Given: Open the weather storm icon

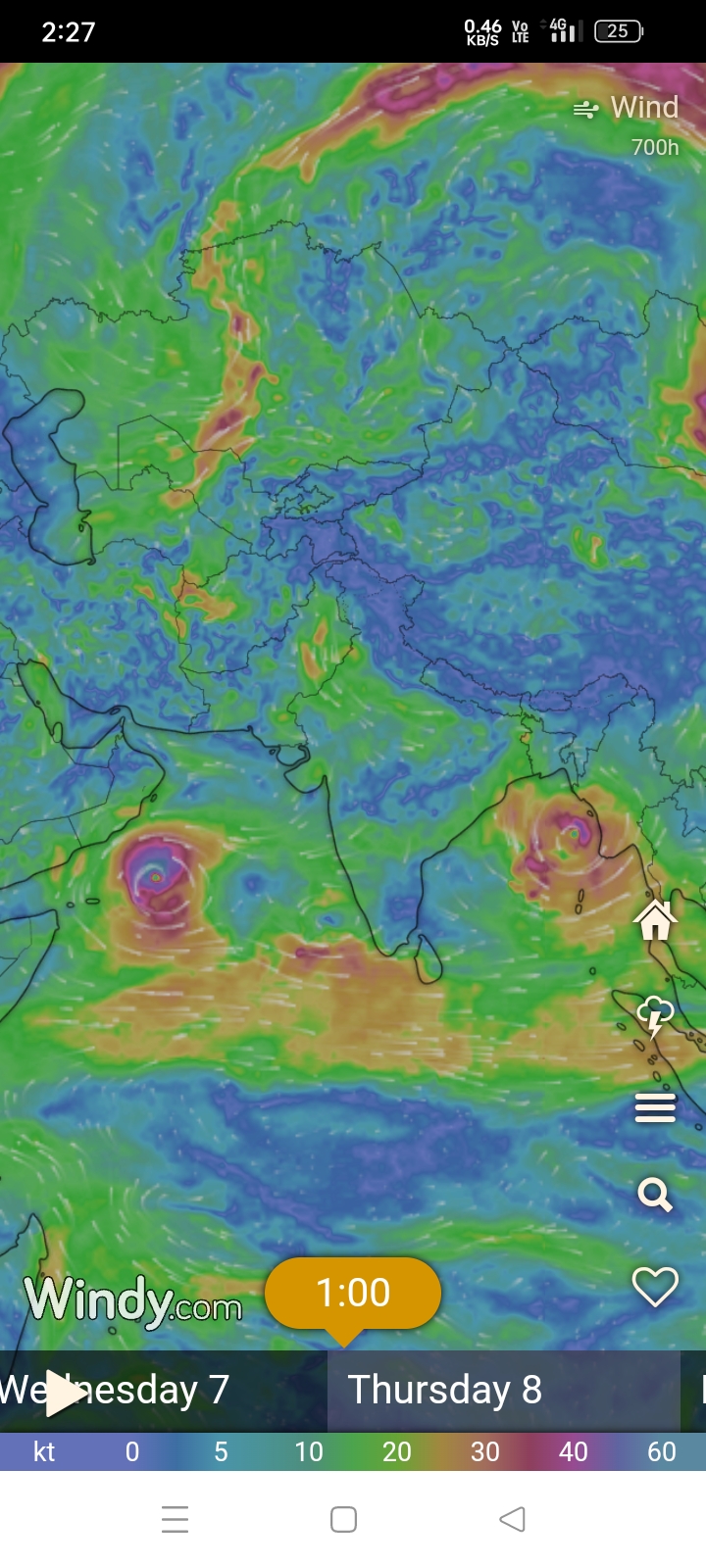Looking at the screenshot, I should point(655,1016).
